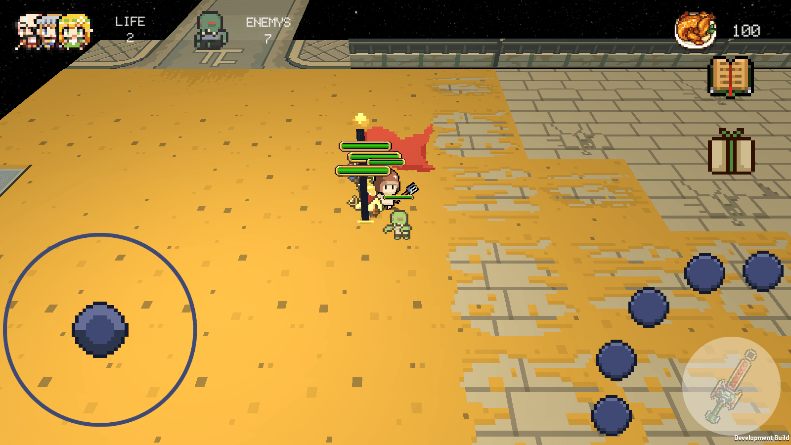
Task: Open the spell book icon
Action: click(x=730, y=76)
